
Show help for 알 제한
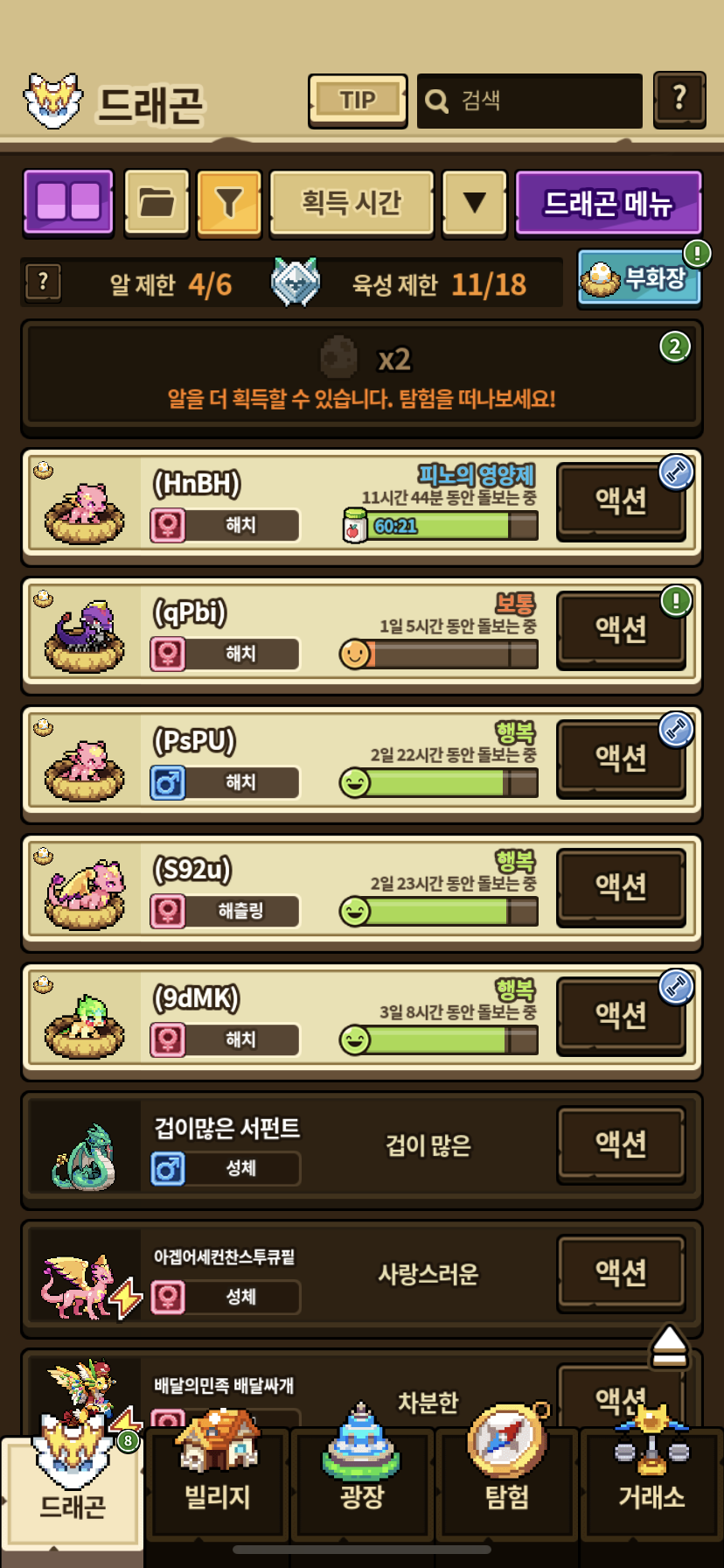coord(43,283)
